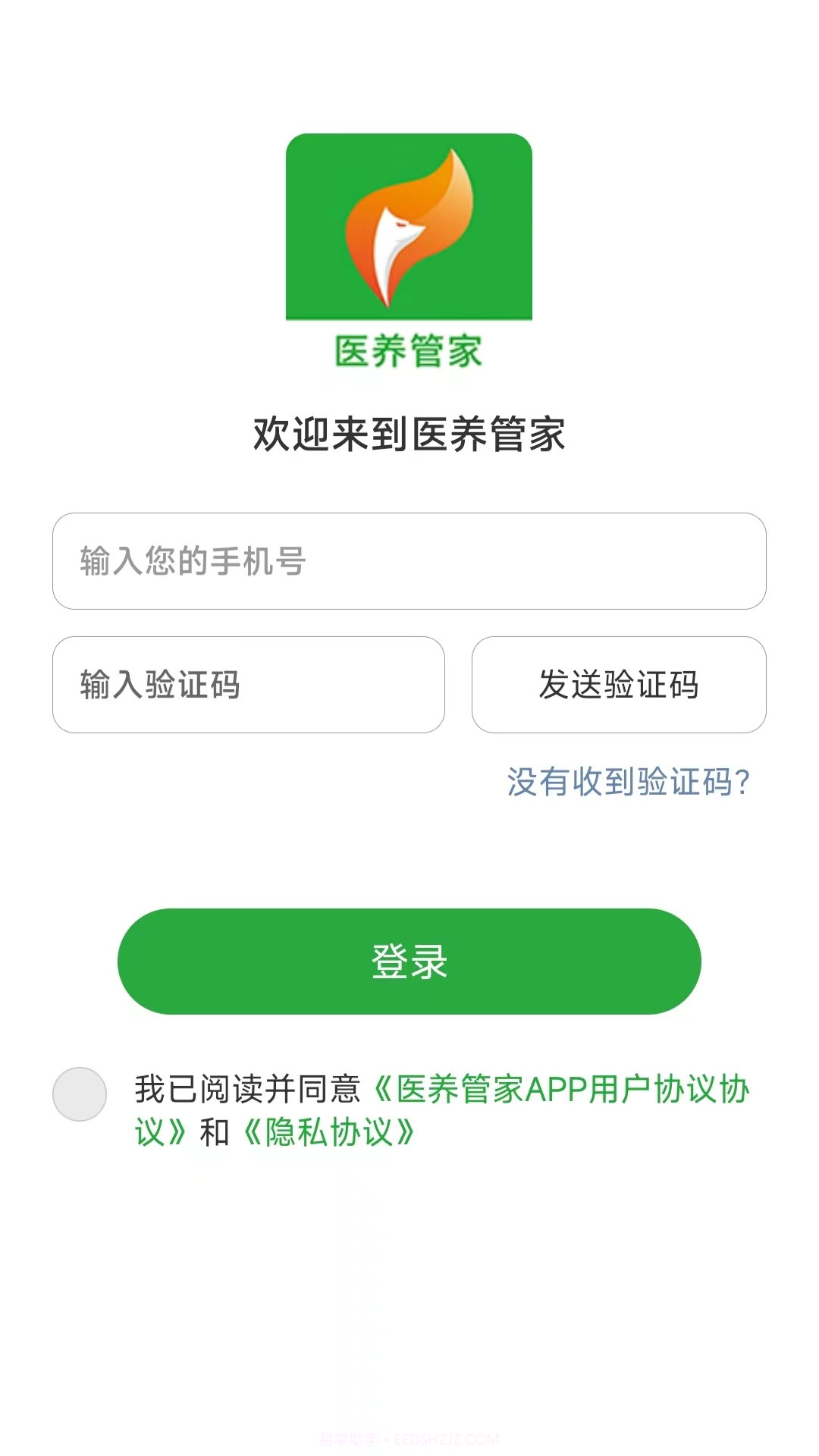
Task: Click the phone number input field
Action: tap(409, 561)
